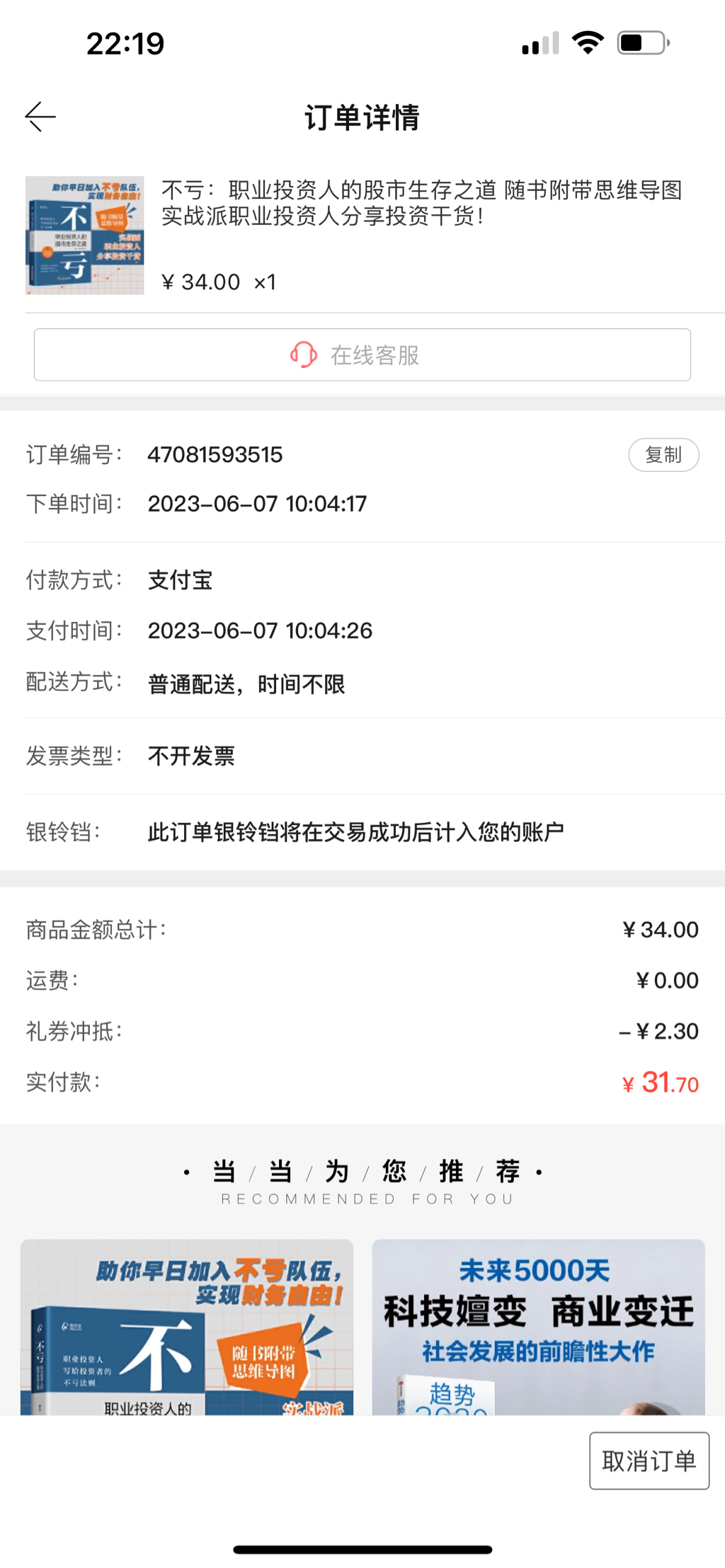Copy the order number with 复制

[663, 454]
